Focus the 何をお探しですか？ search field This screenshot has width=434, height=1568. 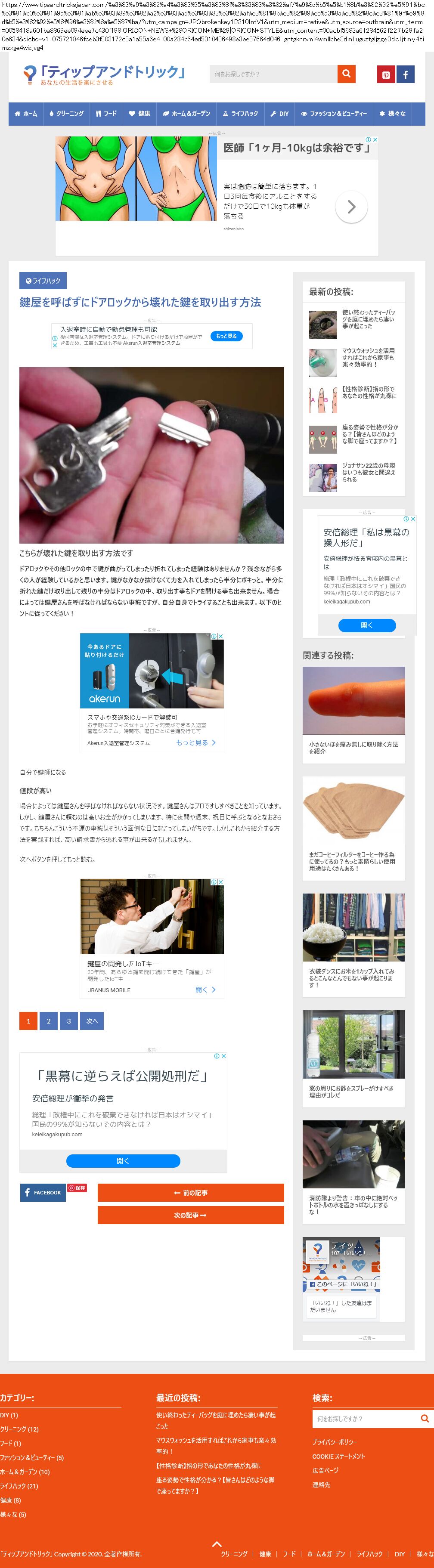click(x=273, y=74)
